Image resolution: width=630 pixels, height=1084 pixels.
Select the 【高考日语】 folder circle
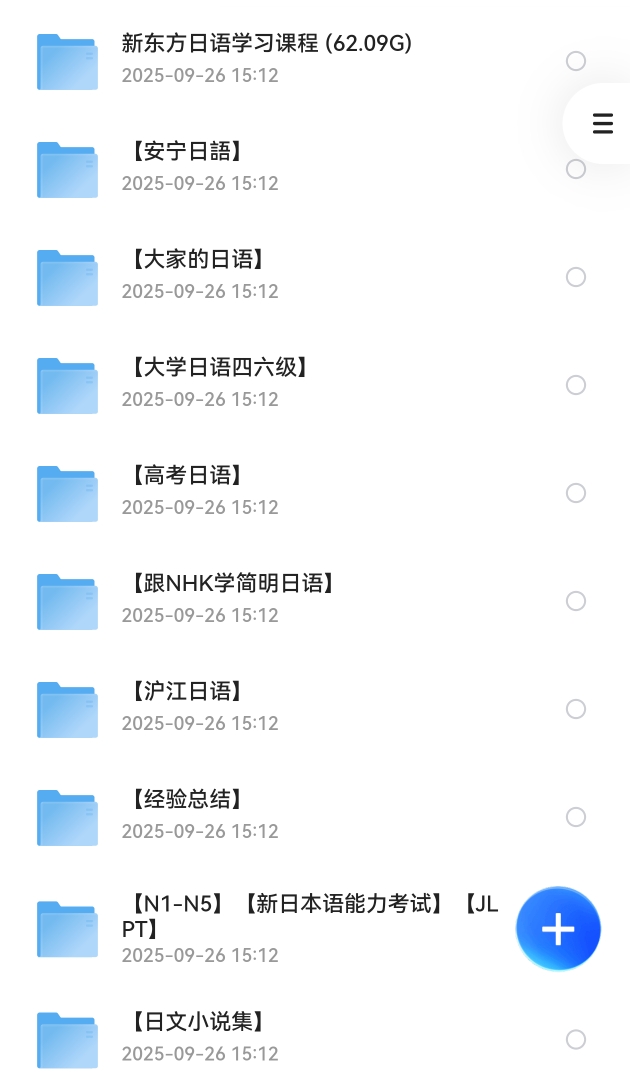(576, 493)
